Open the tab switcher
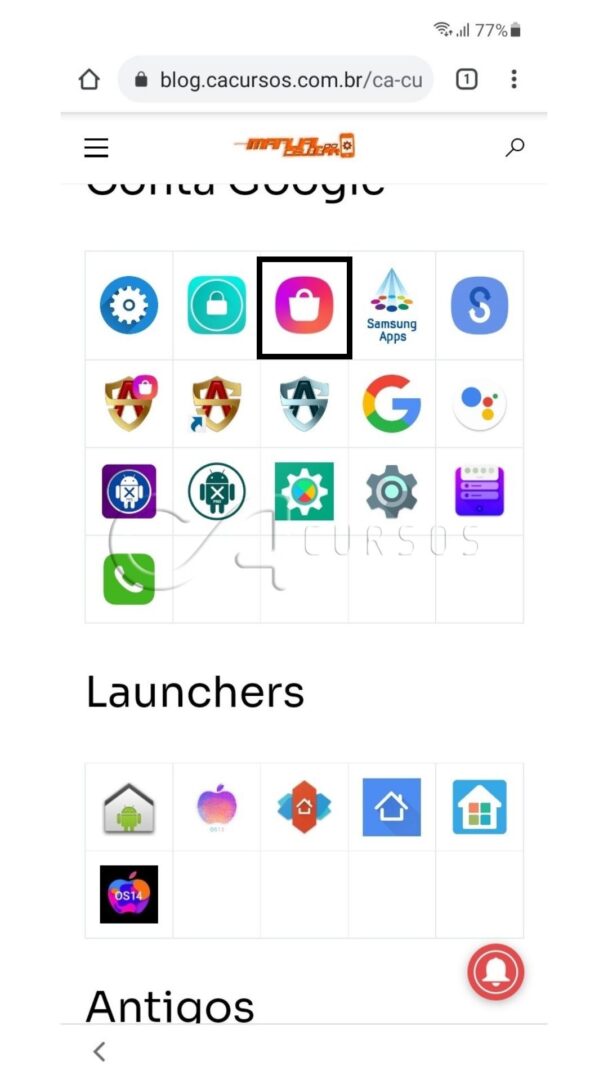The image size is (608, 1080). pos(466,80)
